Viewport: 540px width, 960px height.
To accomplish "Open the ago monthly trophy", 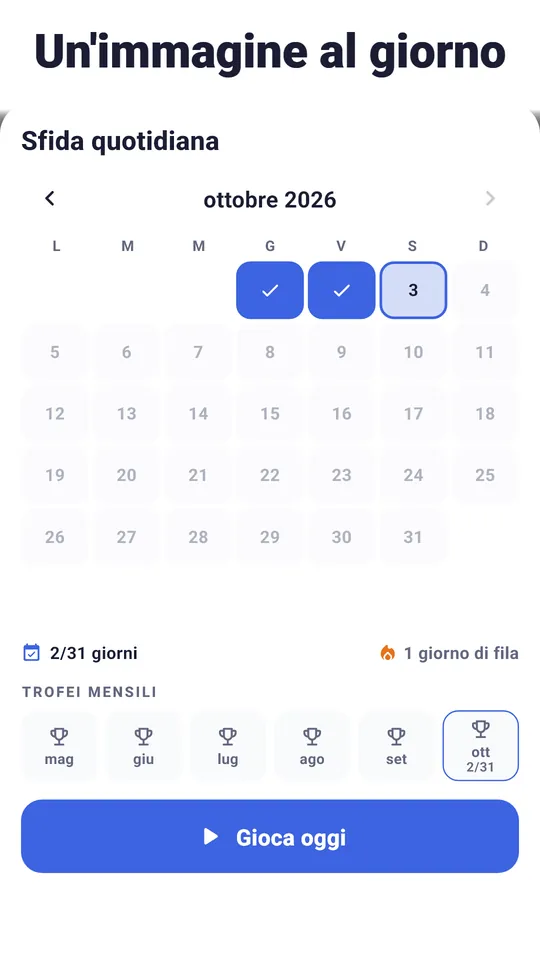I will click(312, 746).
